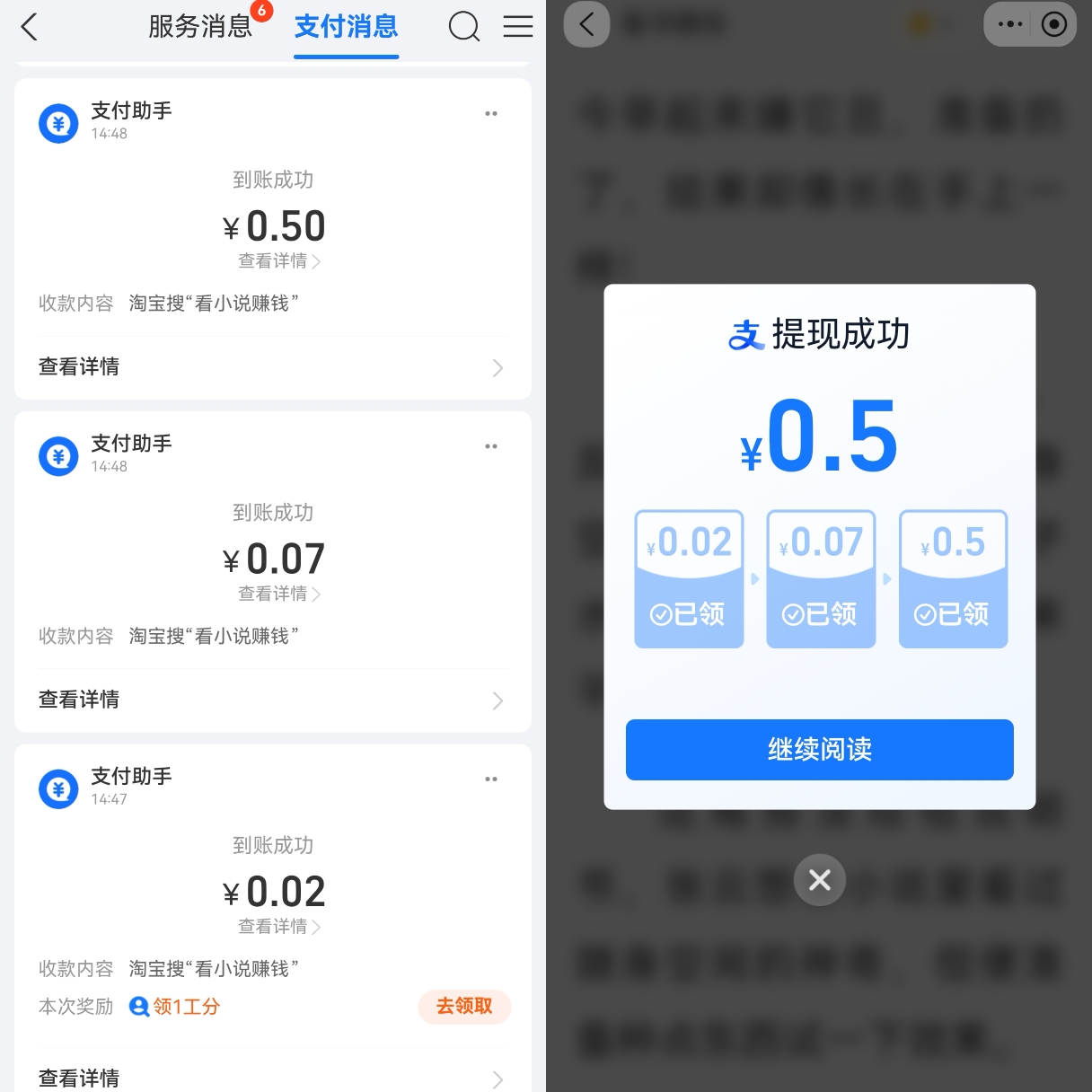Tap the 继续阅读 button

coord(819,750)
